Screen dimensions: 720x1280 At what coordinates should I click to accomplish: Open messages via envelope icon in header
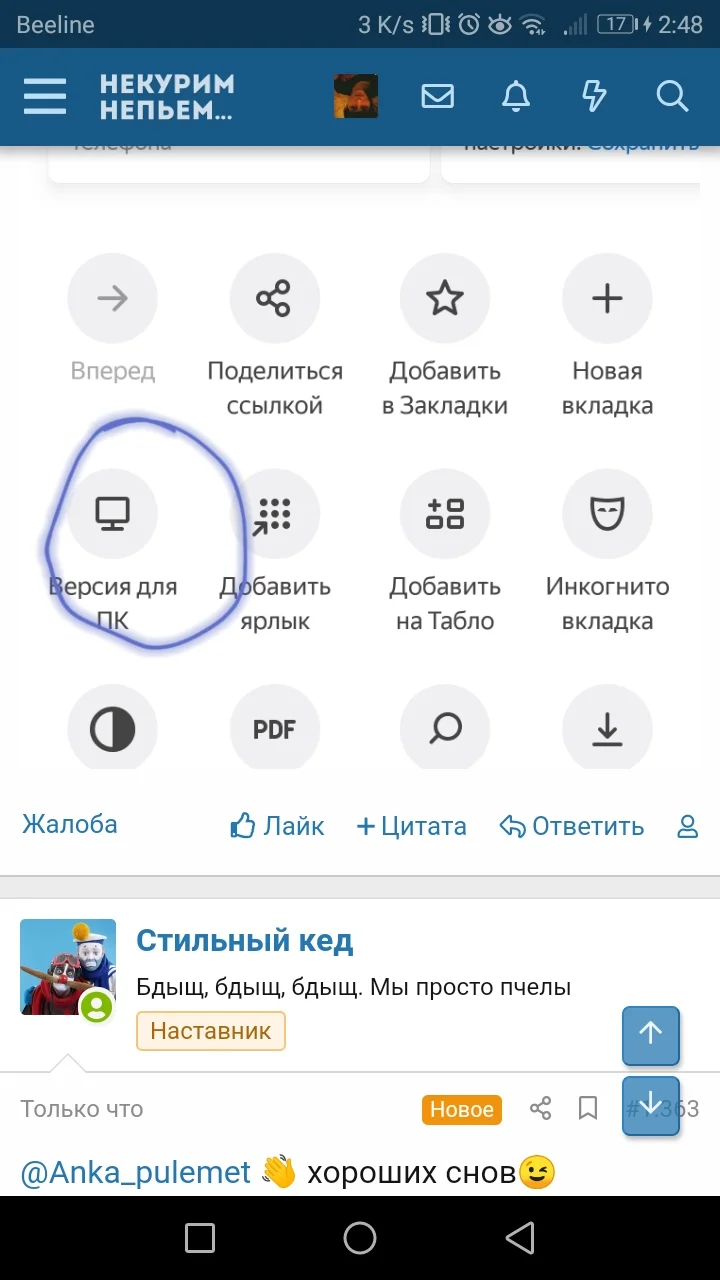[437, 96]
